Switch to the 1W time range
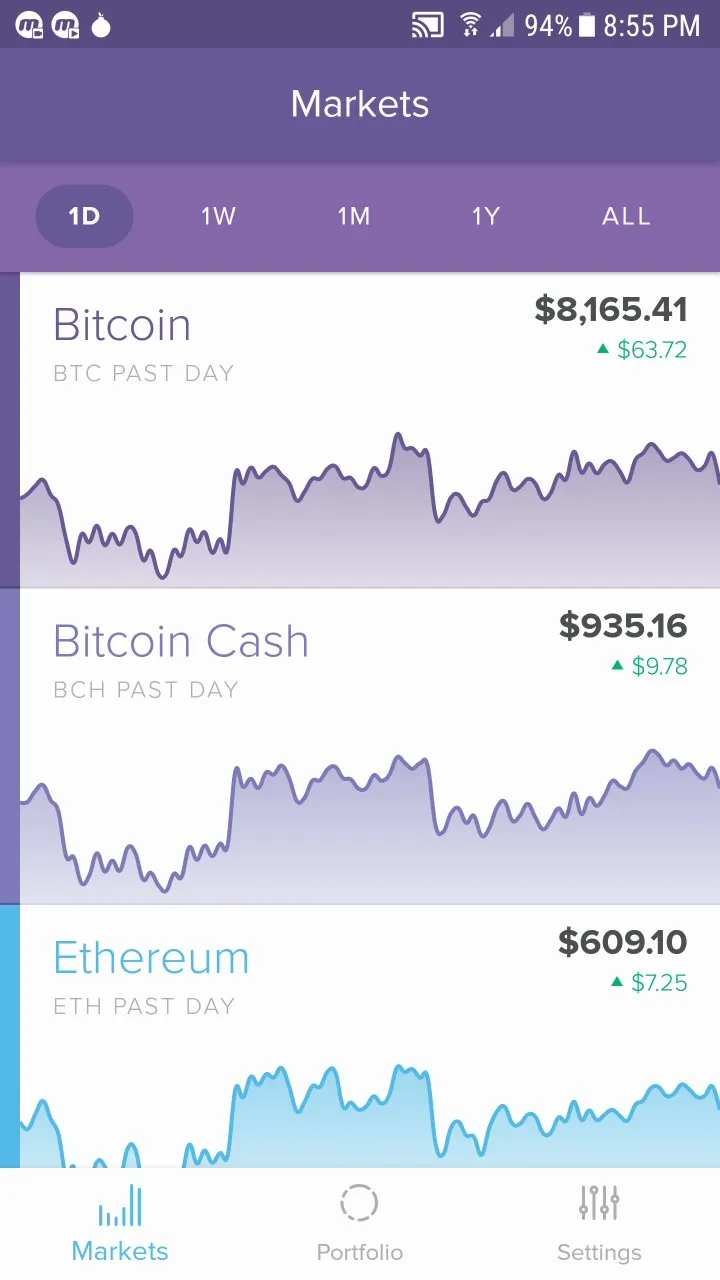720x1280 pixels. (218, 216)
